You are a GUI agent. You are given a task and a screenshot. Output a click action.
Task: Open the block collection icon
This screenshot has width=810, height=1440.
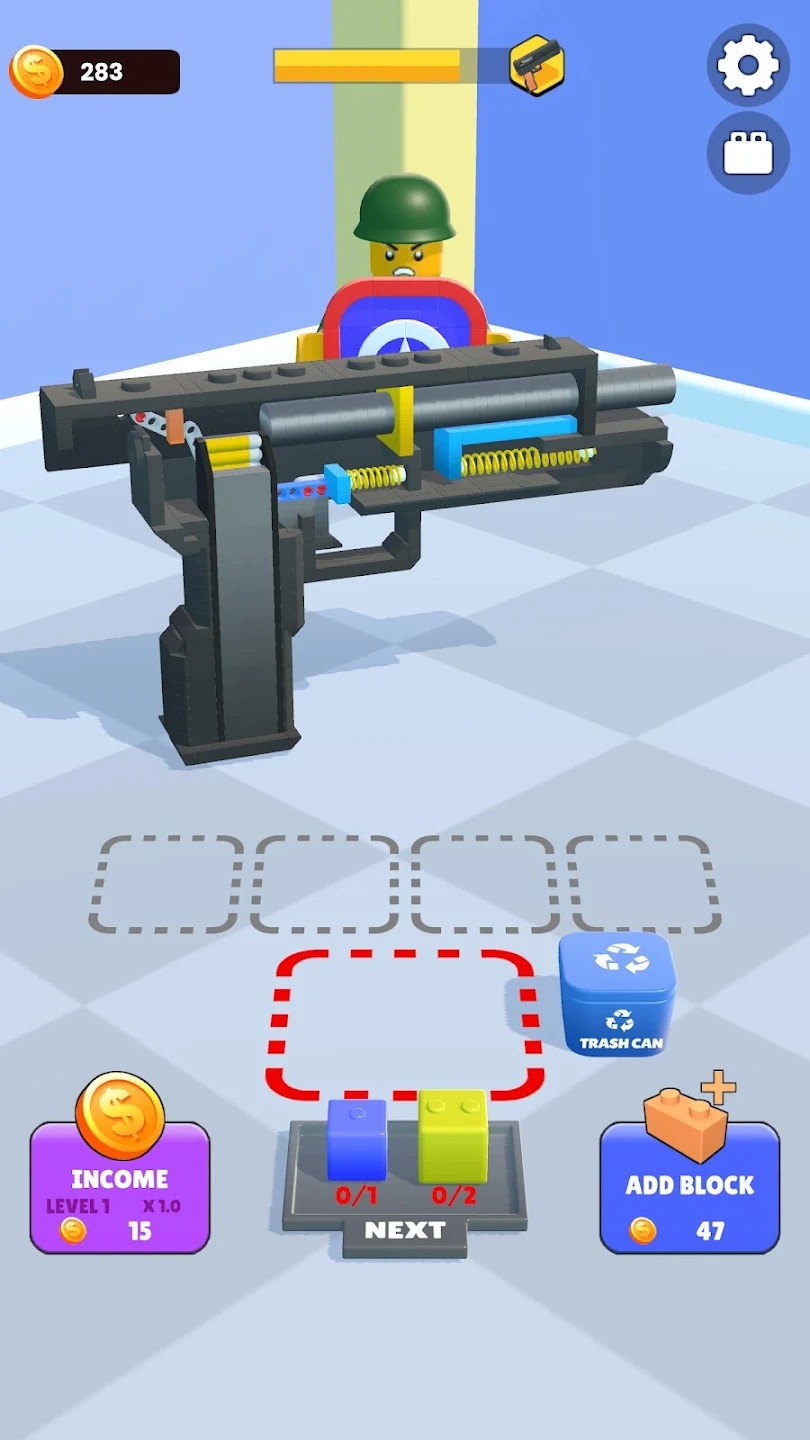748,153
